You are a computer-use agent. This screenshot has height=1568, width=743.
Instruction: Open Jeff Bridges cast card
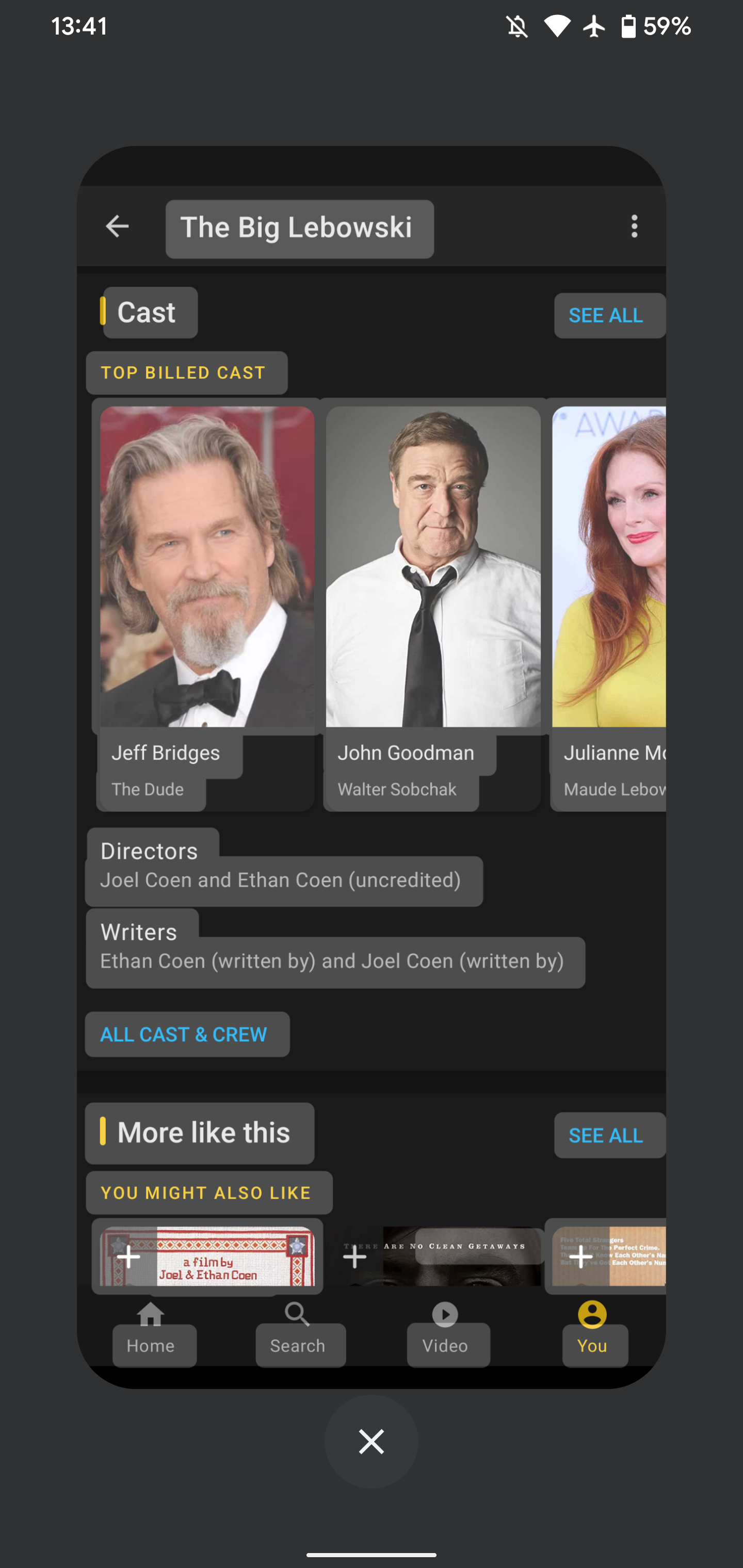pos(206,605)
